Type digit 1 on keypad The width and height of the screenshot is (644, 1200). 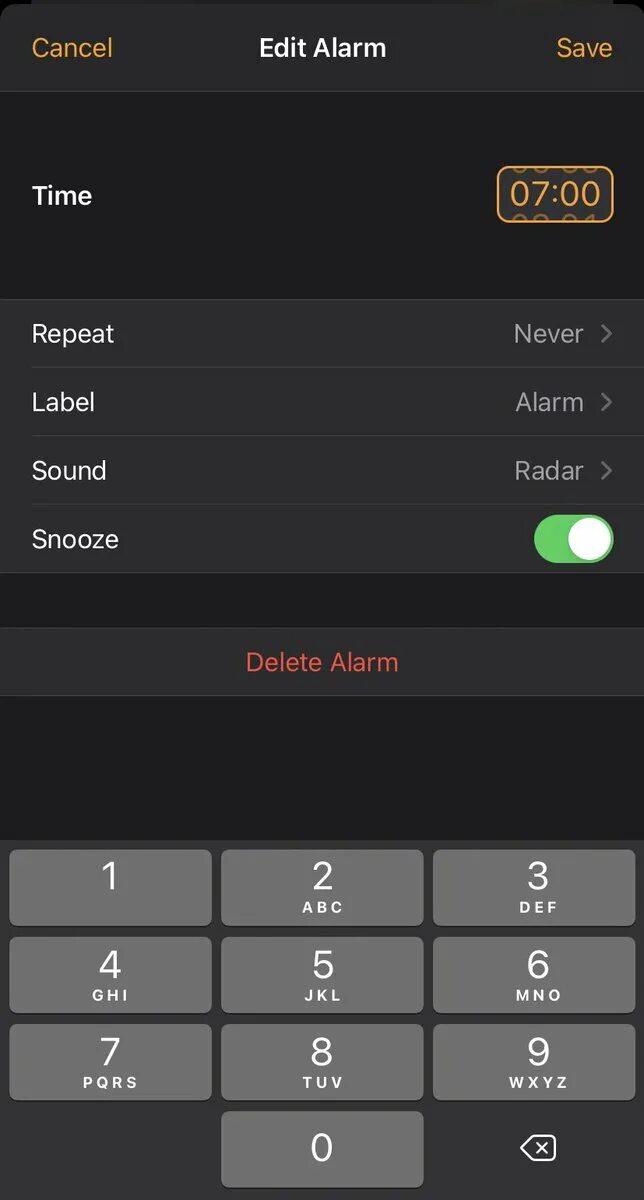coord(110,887)
